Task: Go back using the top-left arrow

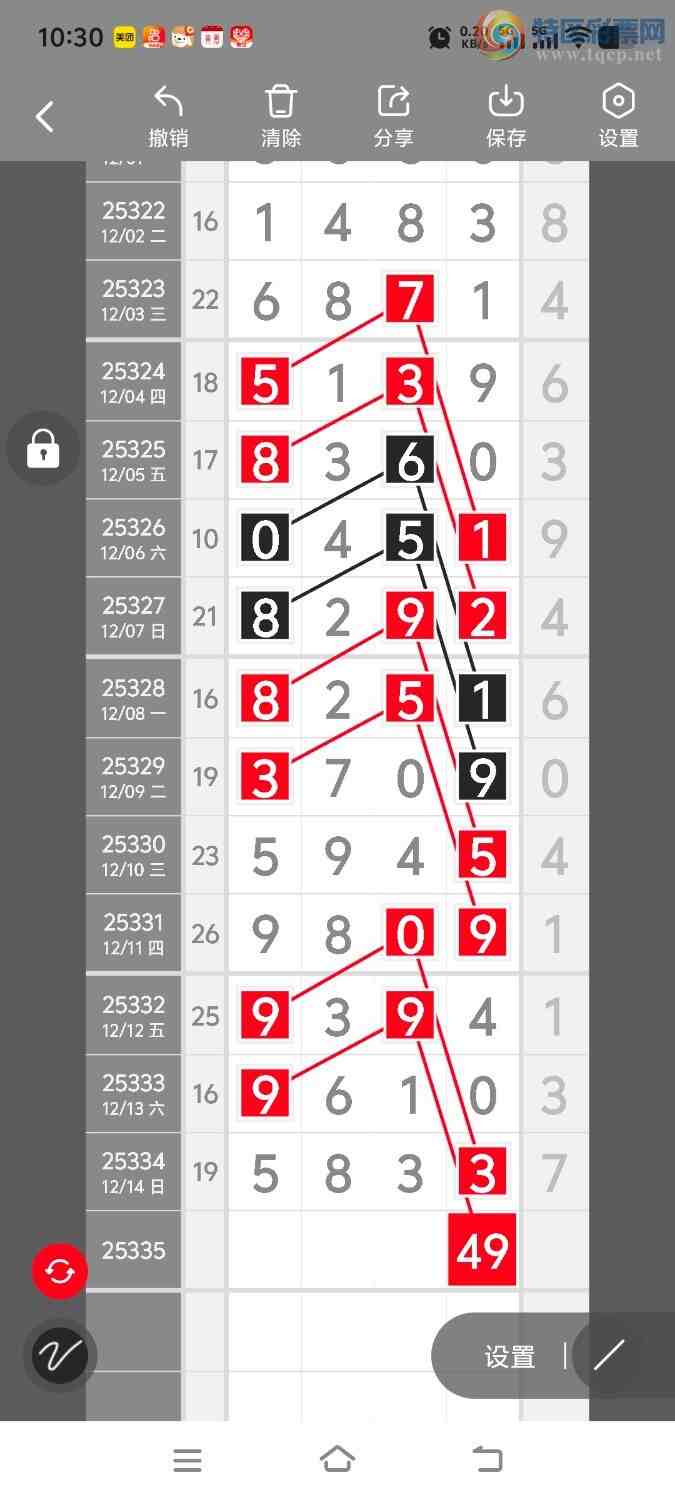Action: coord(44,117)
